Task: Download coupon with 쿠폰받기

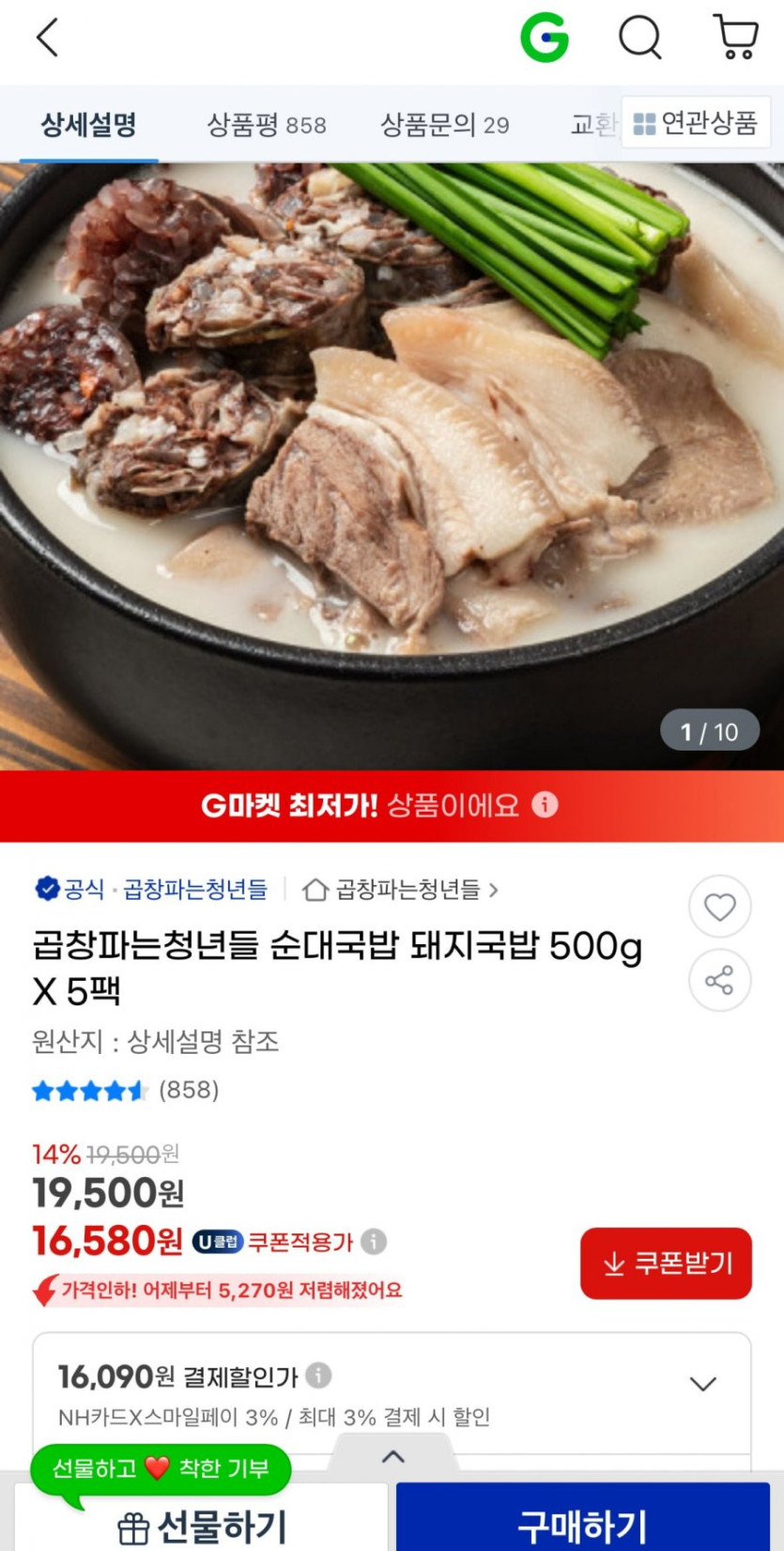Action: (666, 1264)
